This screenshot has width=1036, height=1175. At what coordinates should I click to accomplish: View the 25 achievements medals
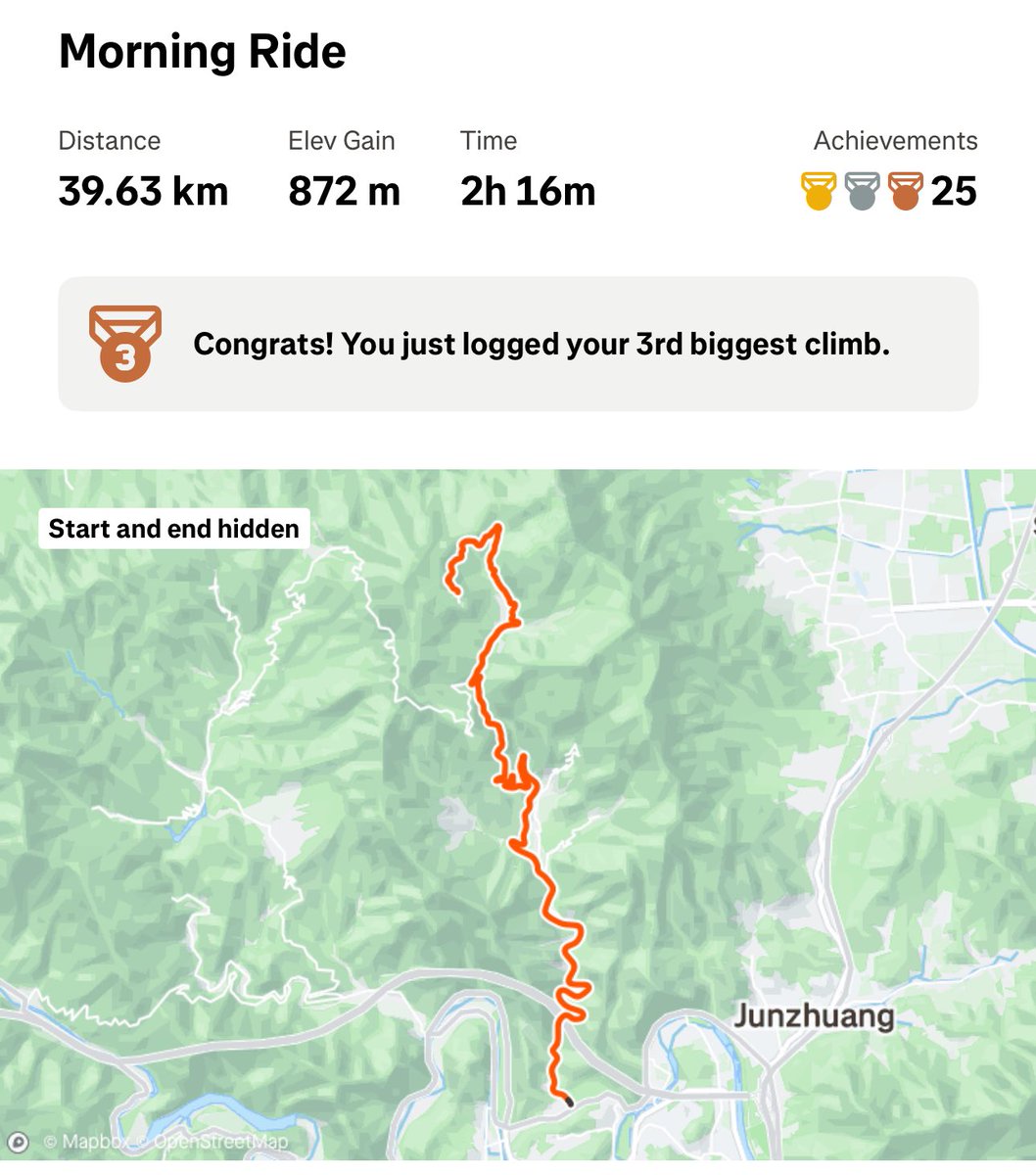pos(888,191)
